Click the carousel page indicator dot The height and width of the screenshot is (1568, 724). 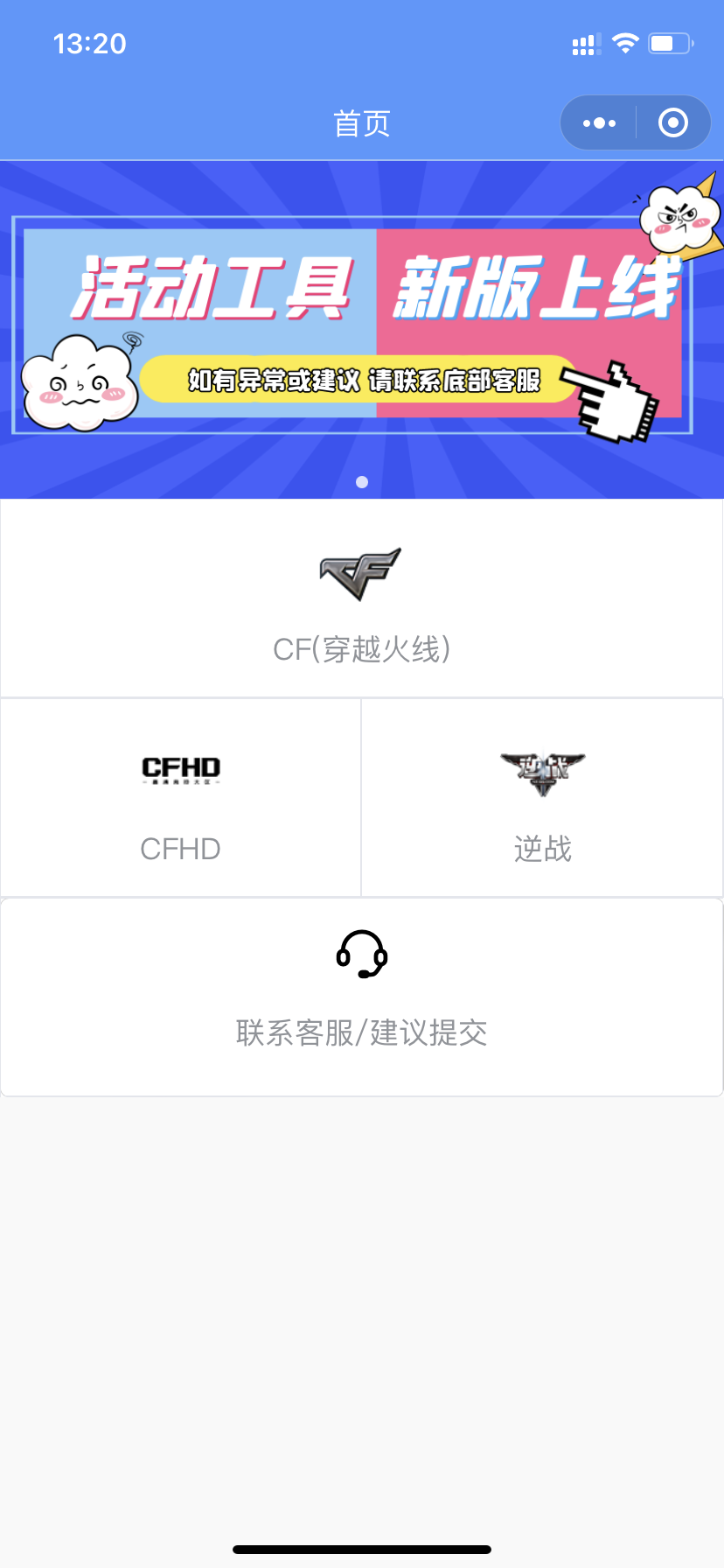click(361, 481)
